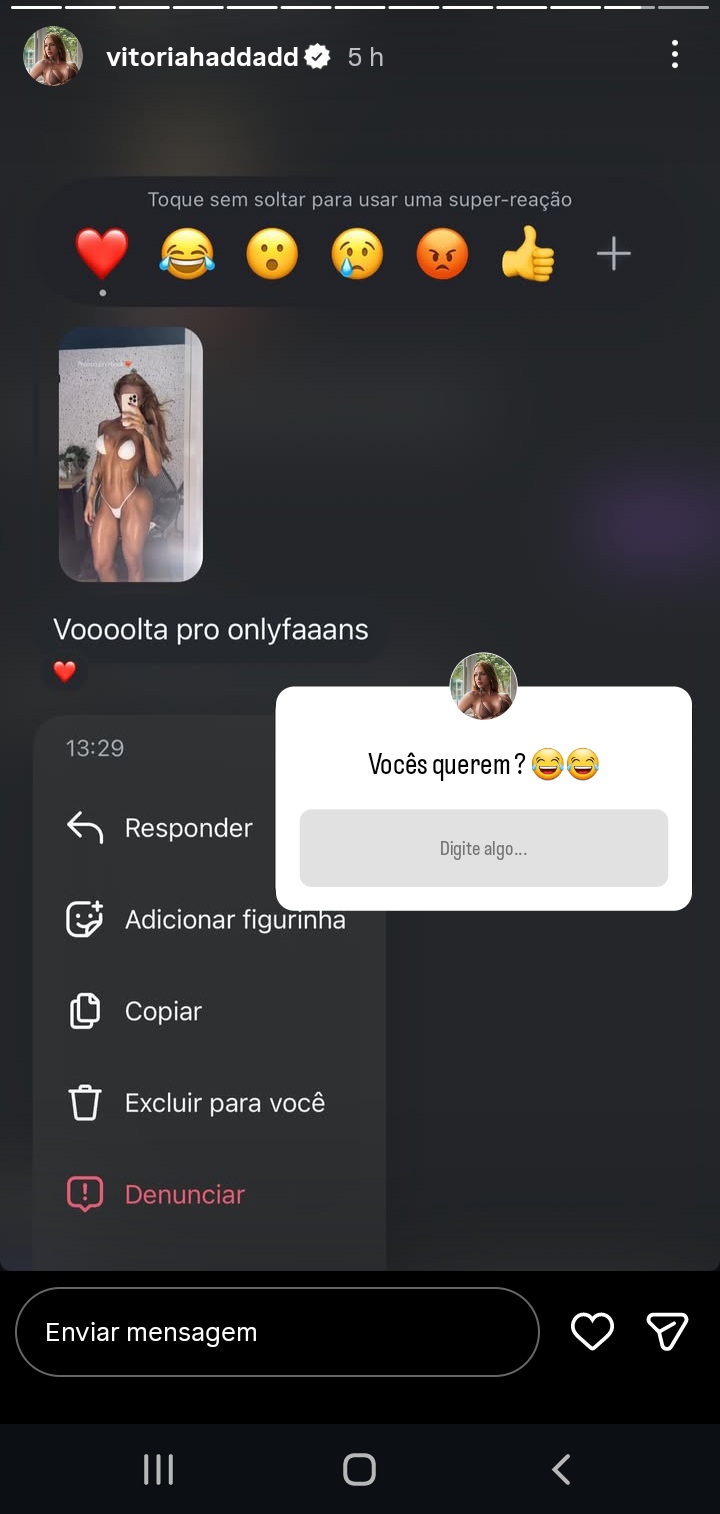Open recent apps from navigation bar
Screen dimensions: 720x1514
(158, 1469)
